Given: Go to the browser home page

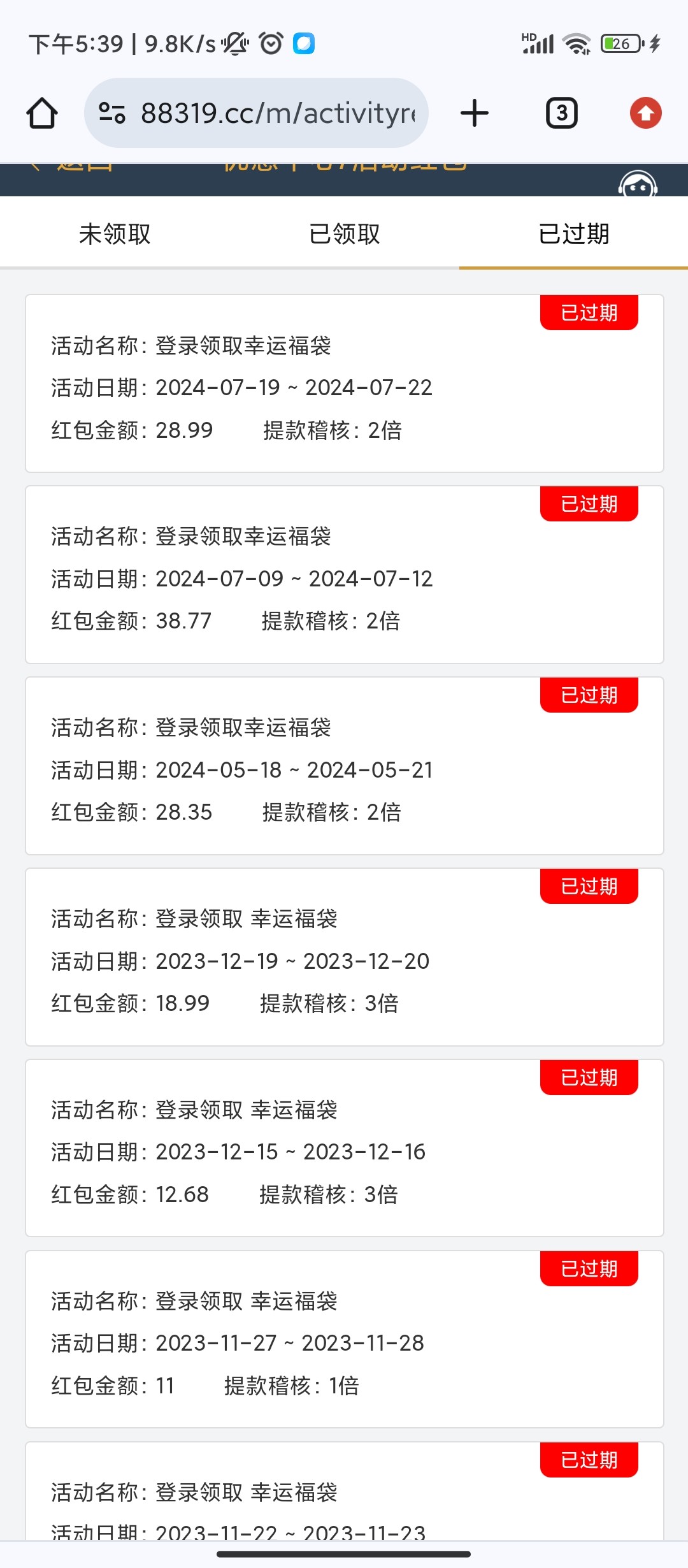Looking at the screenshot, I should [42, 113].
